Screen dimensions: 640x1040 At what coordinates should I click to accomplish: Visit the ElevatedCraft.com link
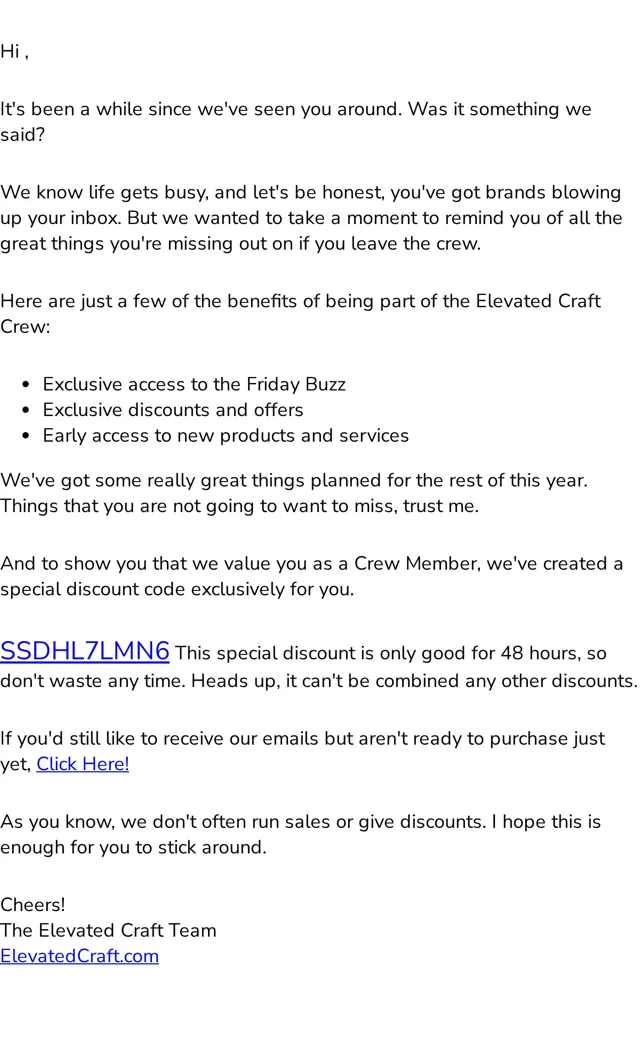pyautogui.click(x=80, y=956)
